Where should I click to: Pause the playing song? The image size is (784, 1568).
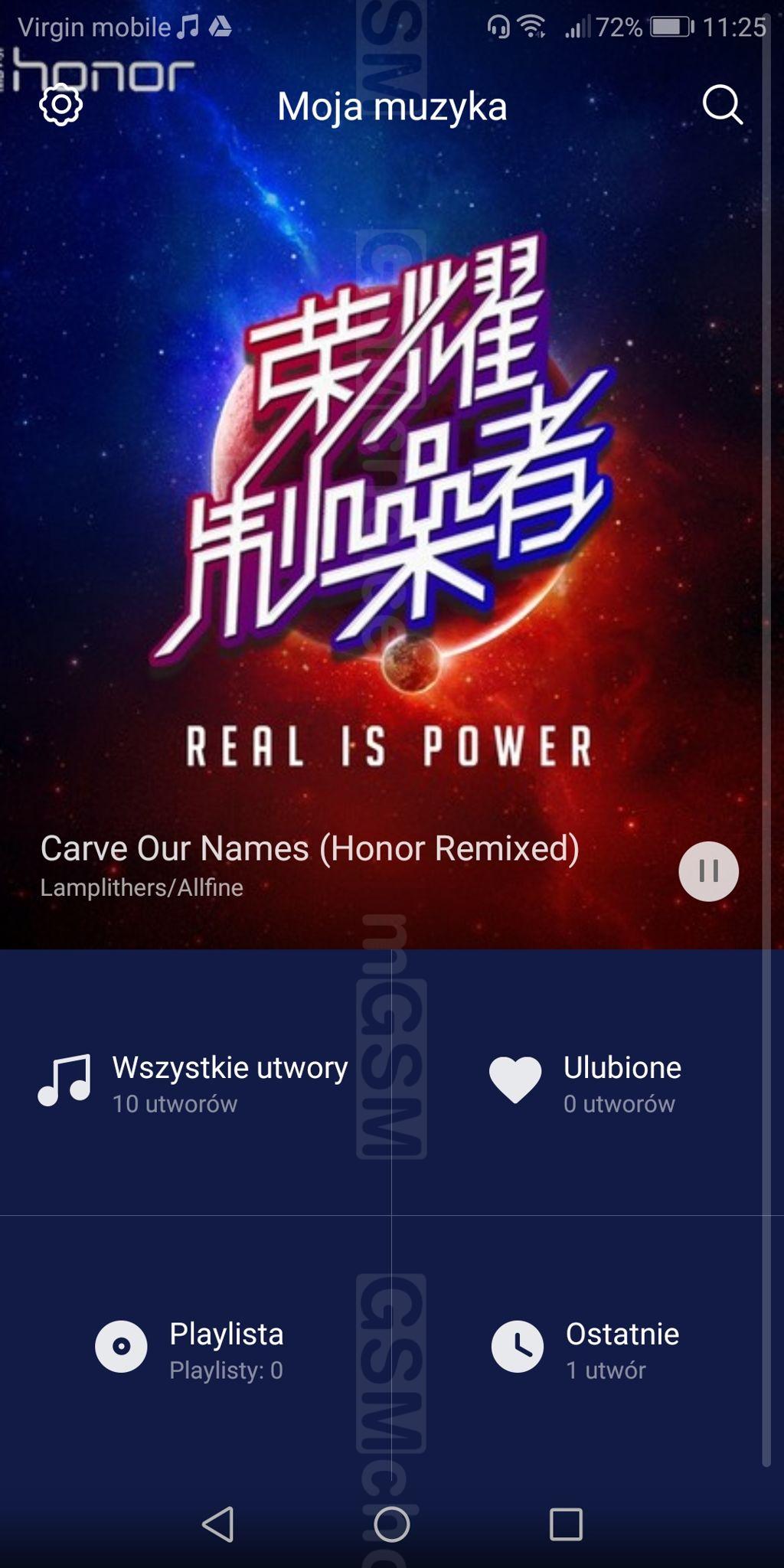click(708, 871)
